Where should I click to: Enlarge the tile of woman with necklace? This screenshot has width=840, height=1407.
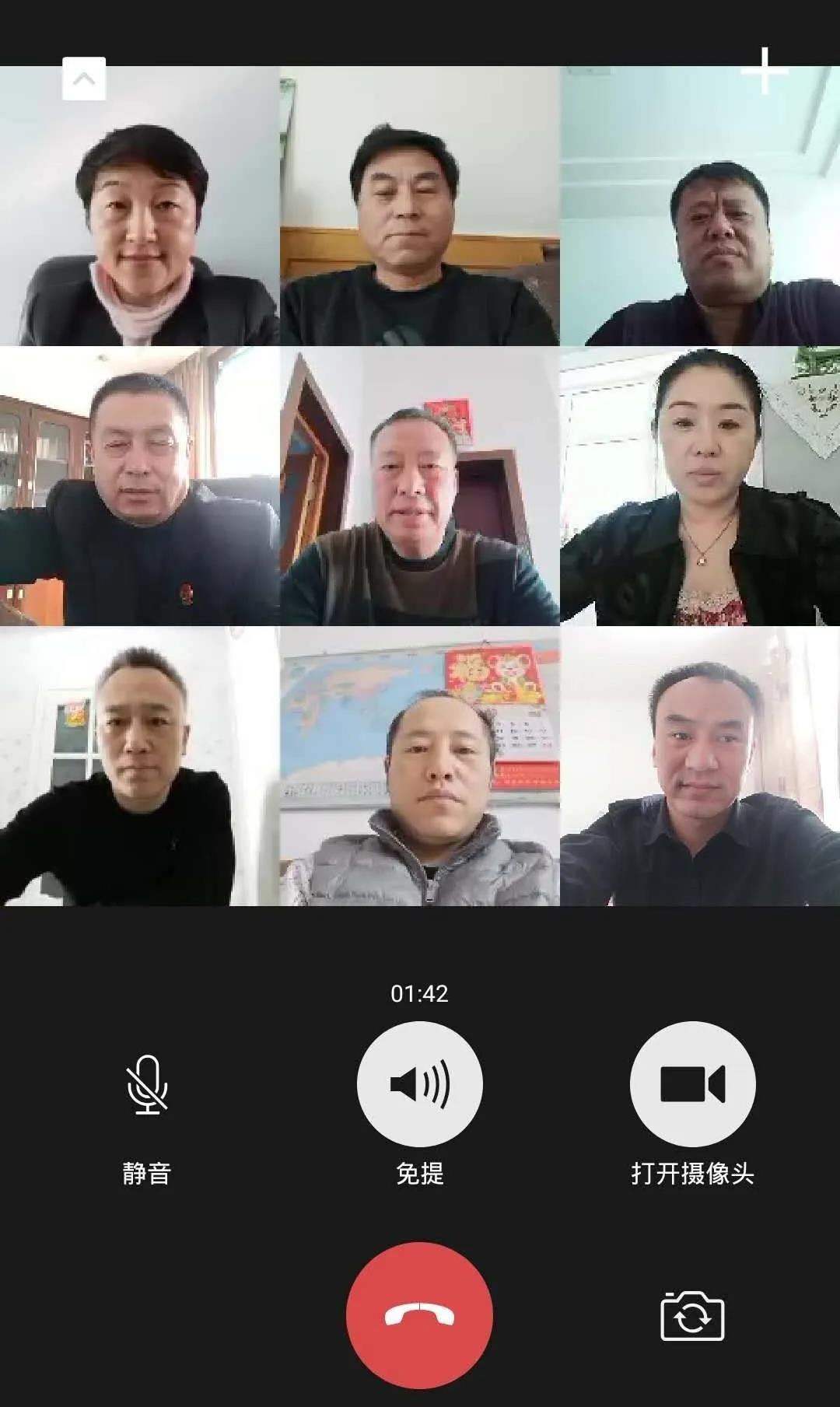700,486
